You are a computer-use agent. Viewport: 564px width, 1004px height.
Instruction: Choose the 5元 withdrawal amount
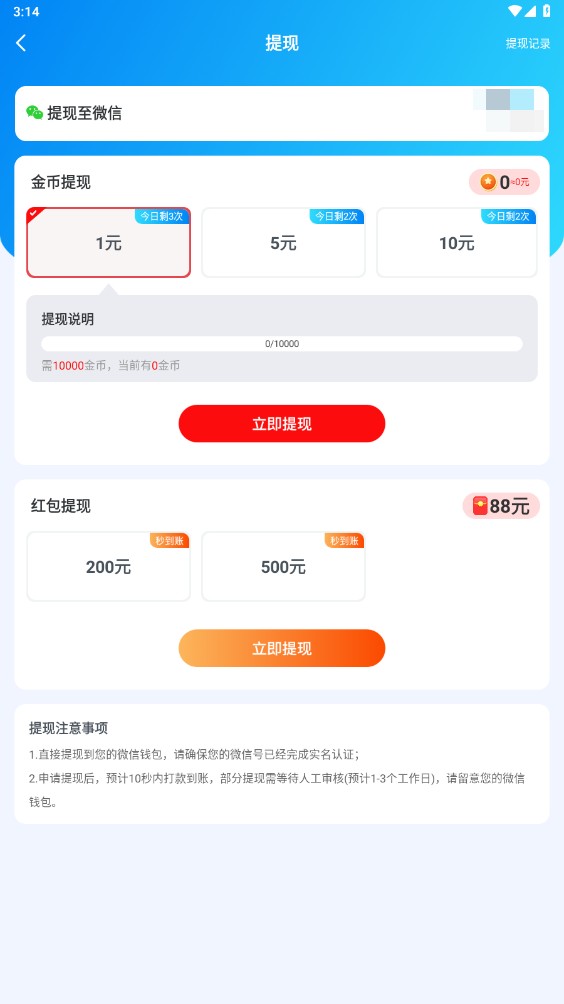point(283,243)
